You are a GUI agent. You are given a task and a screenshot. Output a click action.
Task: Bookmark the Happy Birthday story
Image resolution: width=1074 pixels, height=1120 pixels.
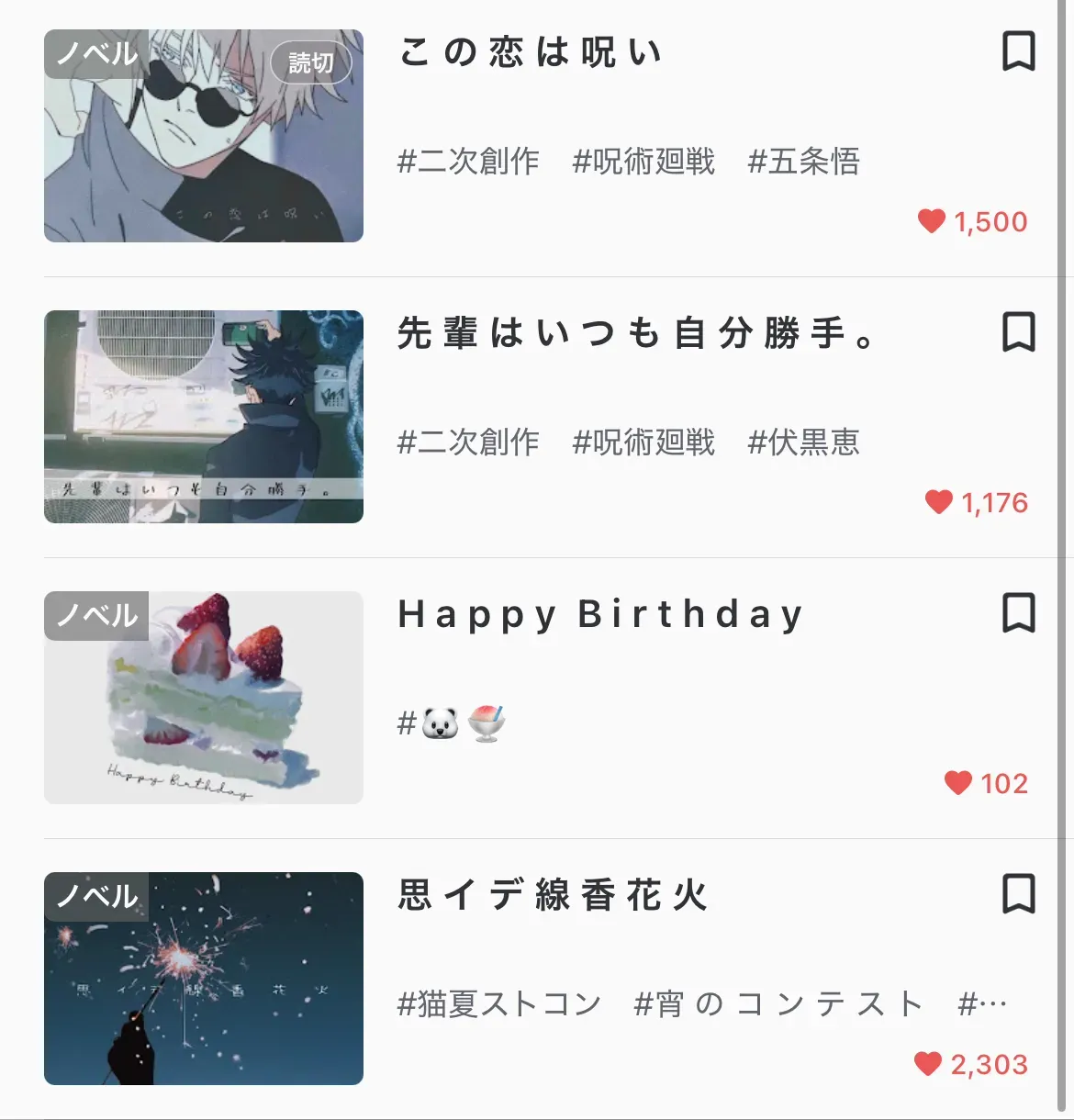point(1018,613)
